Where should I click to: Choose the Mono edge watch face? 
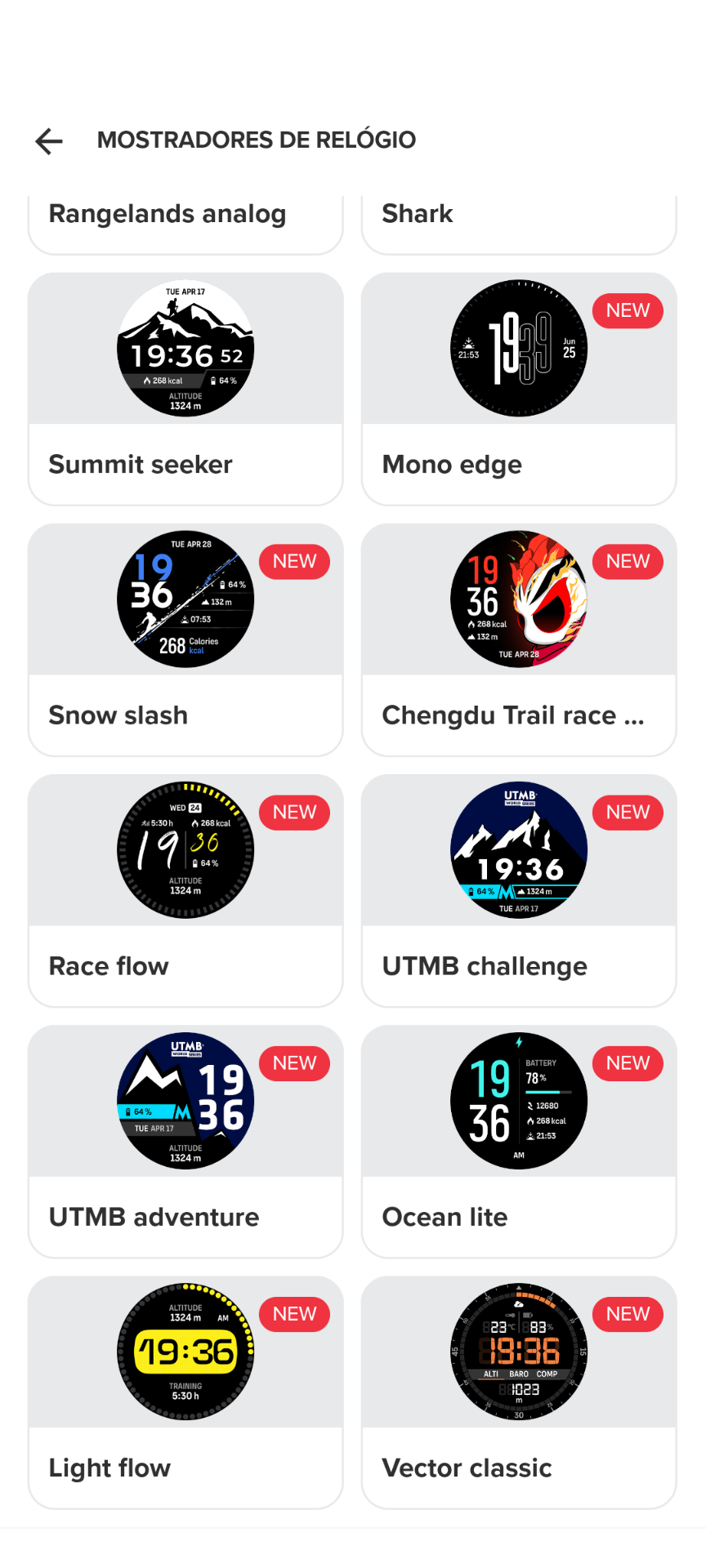point(518,389)
